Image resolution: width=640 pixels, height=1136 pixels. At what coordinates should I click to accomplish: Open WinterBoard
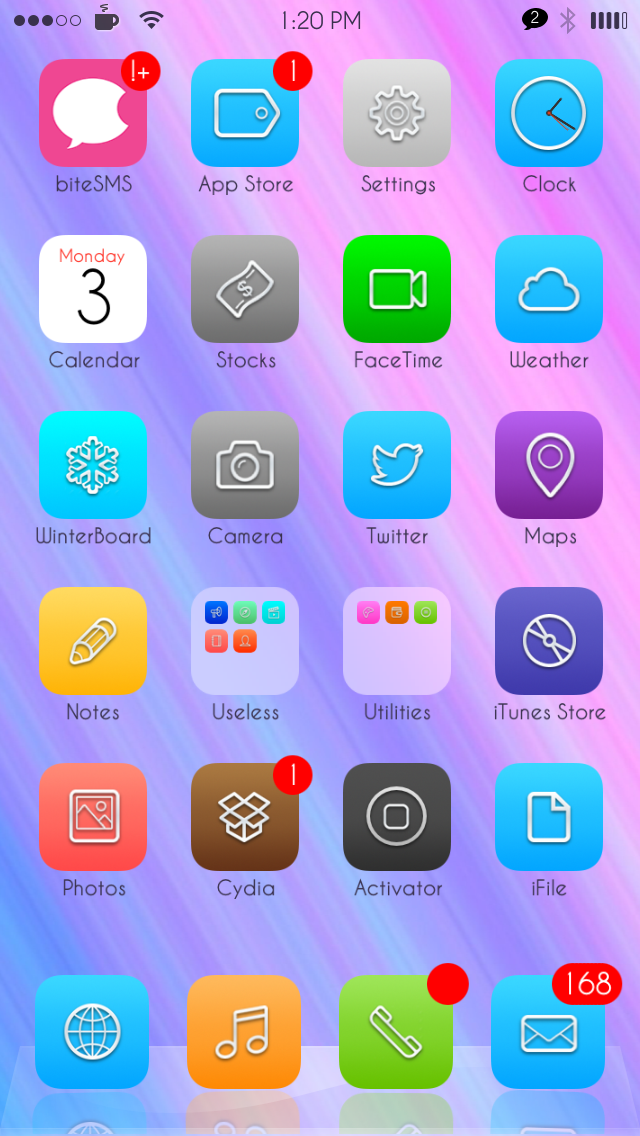pos(93,465)
